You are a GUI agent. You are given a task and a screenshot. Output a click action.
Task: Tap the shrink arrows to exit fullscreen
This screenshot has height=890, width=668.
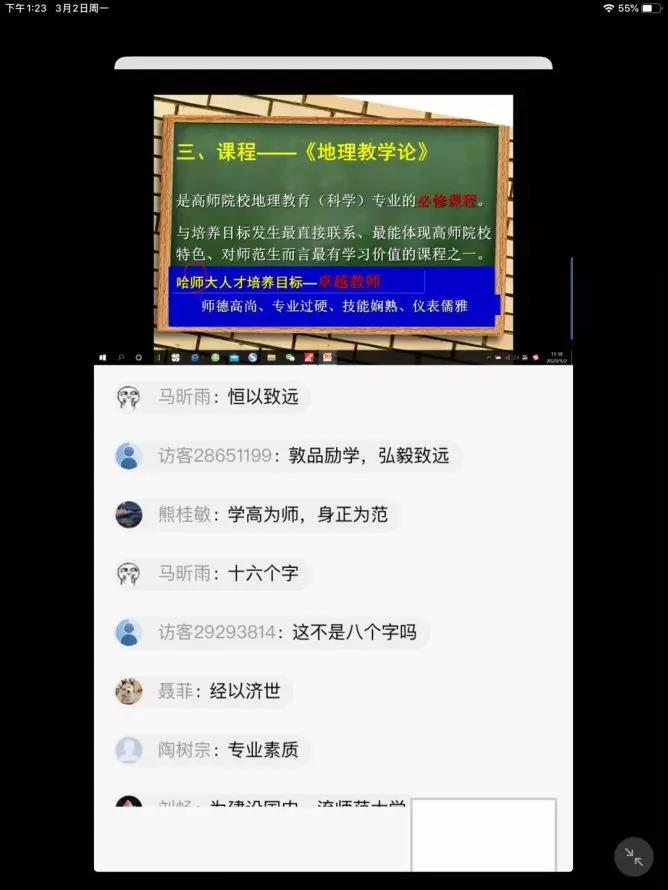[x=633, y=857]
